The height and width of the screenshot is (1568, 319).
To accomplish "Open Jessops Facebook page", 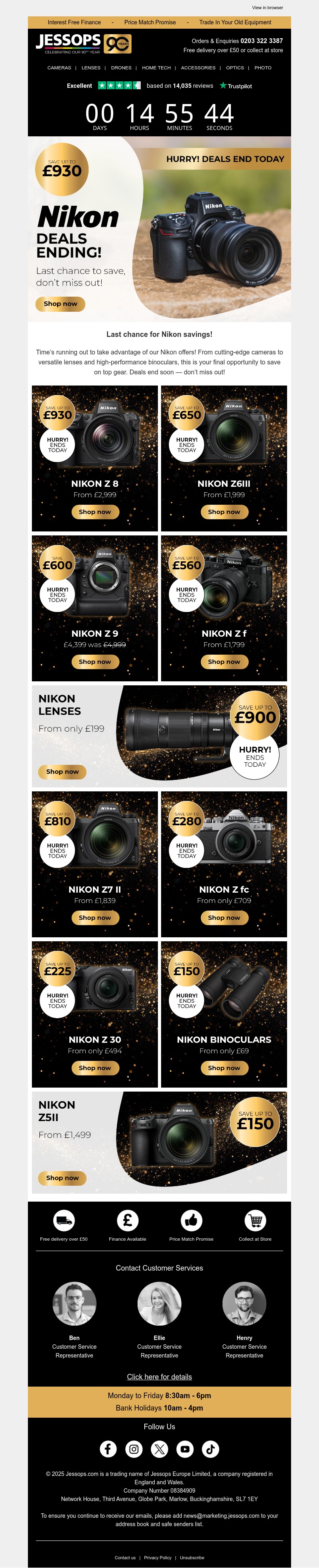I will coord(108,1449).
